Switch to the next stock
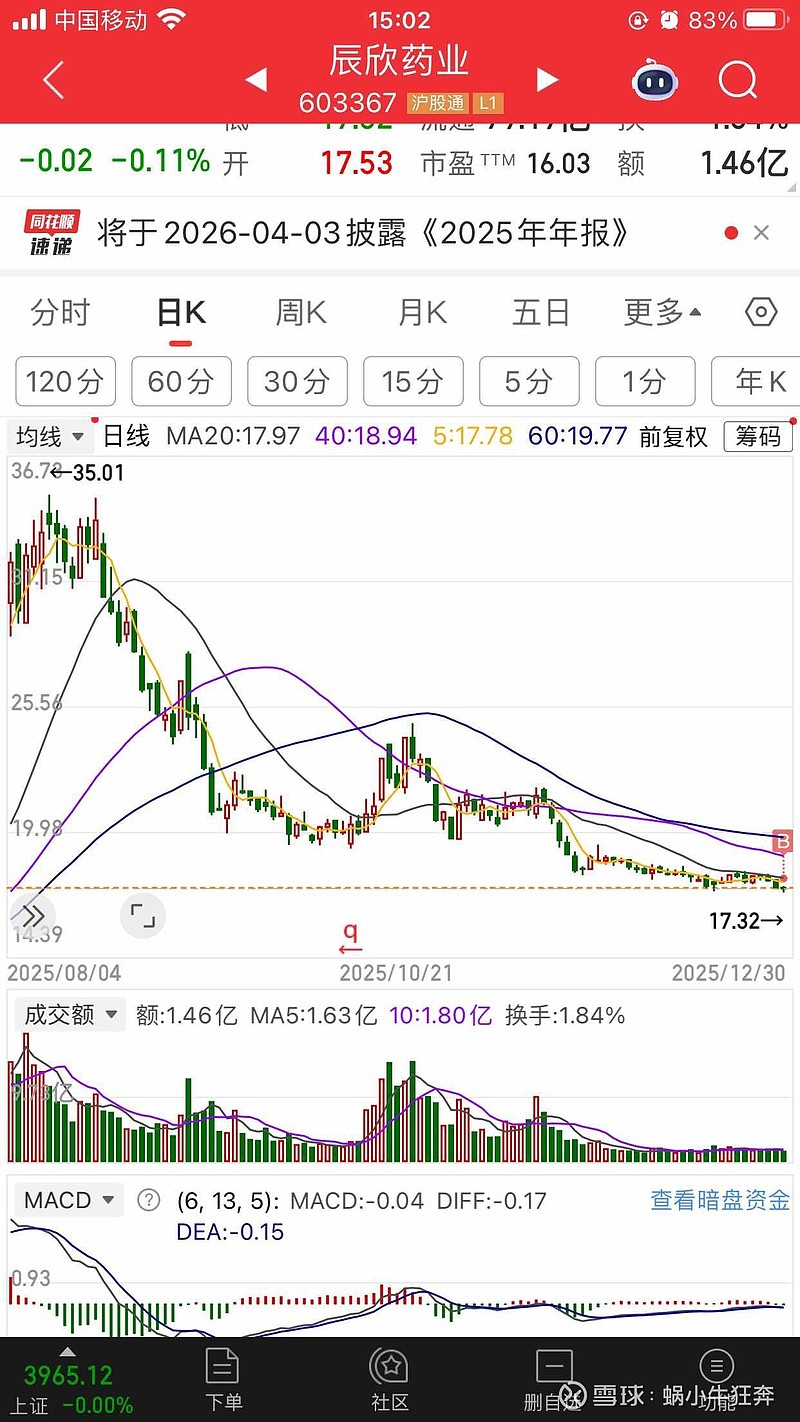 point(546,80)
